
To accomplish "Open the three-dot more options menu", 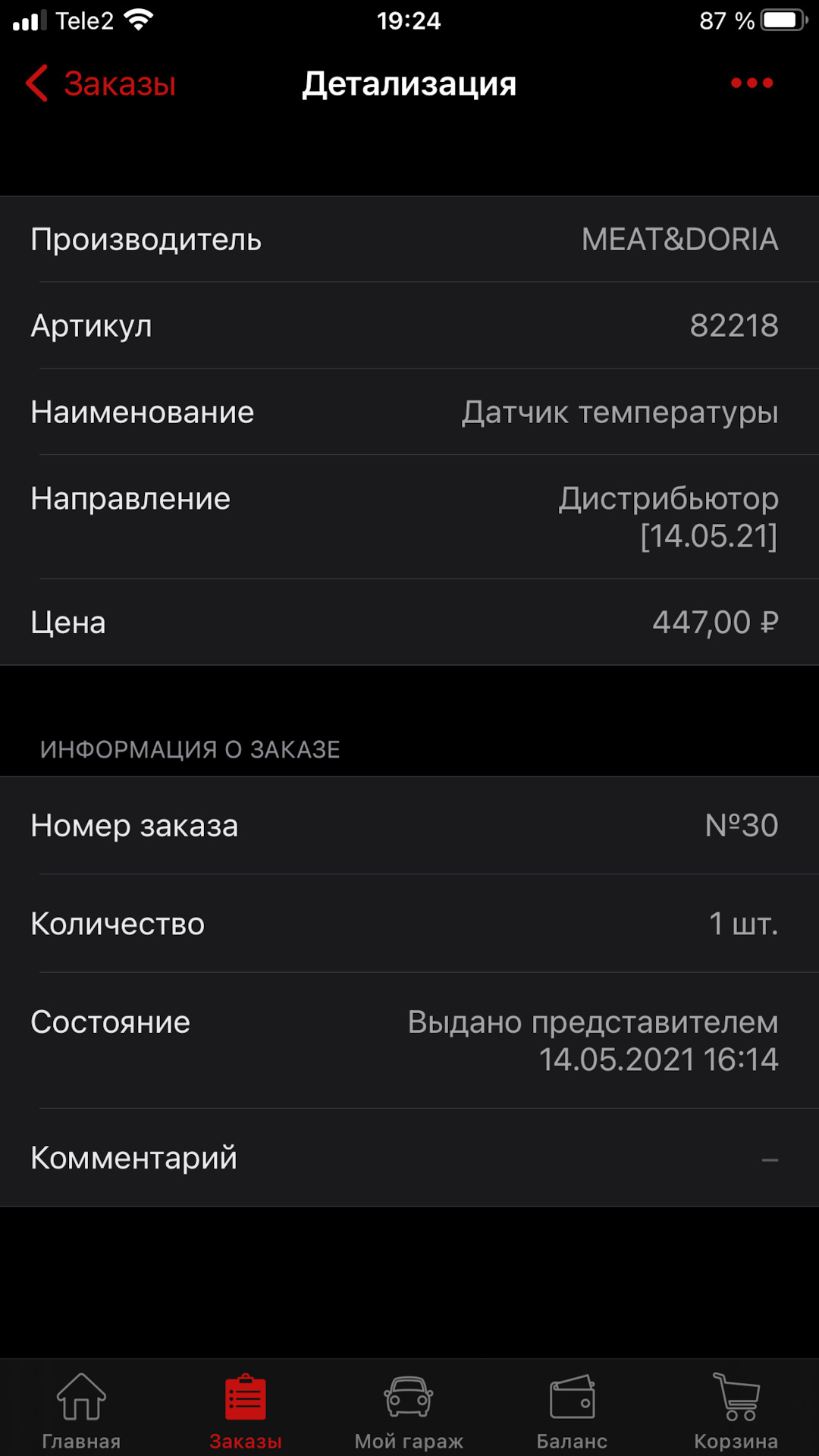I will pyautogui.click(x=752, y=83).
